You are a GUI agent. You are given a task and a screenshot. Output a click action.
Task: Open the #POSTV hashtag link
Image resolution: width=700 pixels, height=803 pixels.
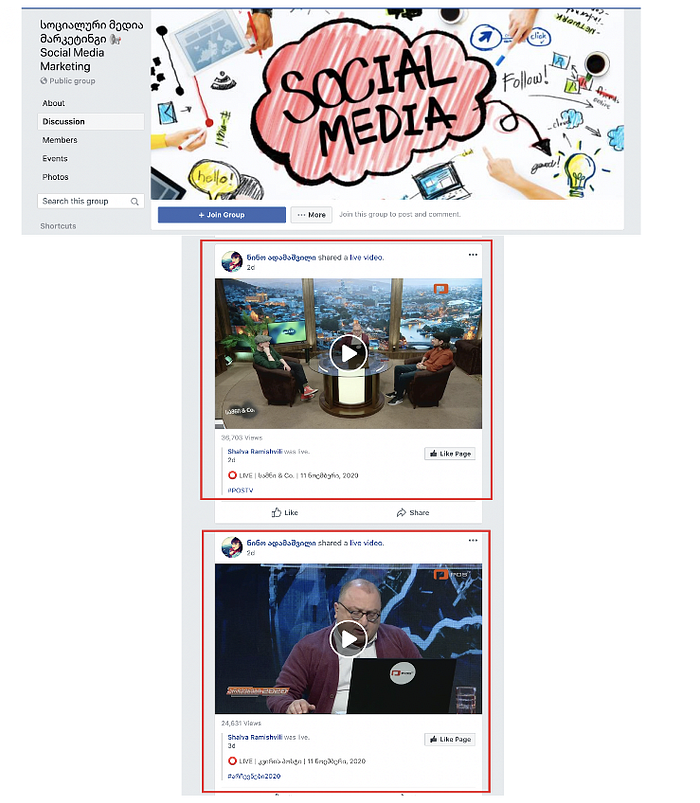[x=240, y=490]
